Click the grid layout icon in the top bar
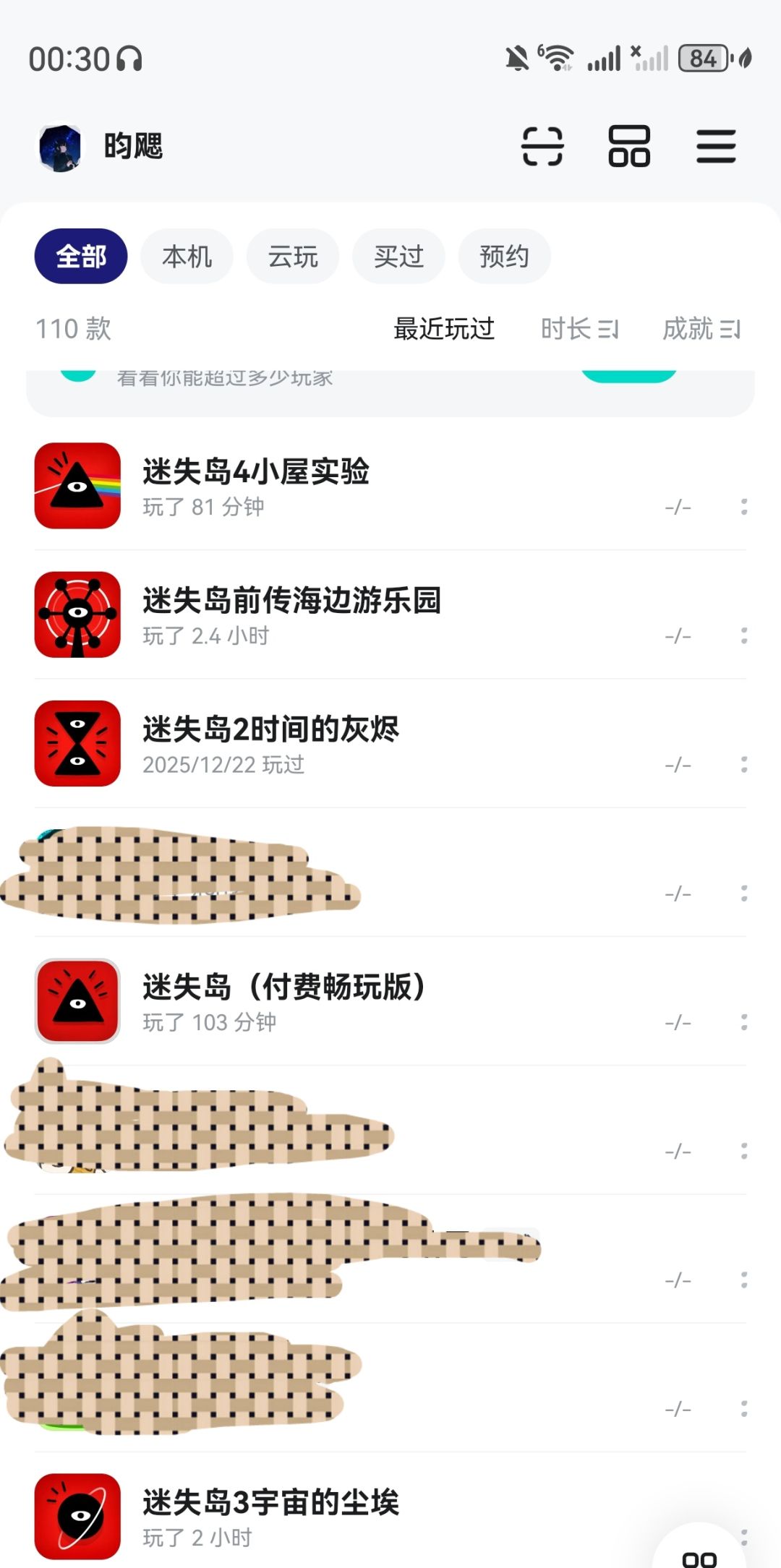 [x=628, y=147]
